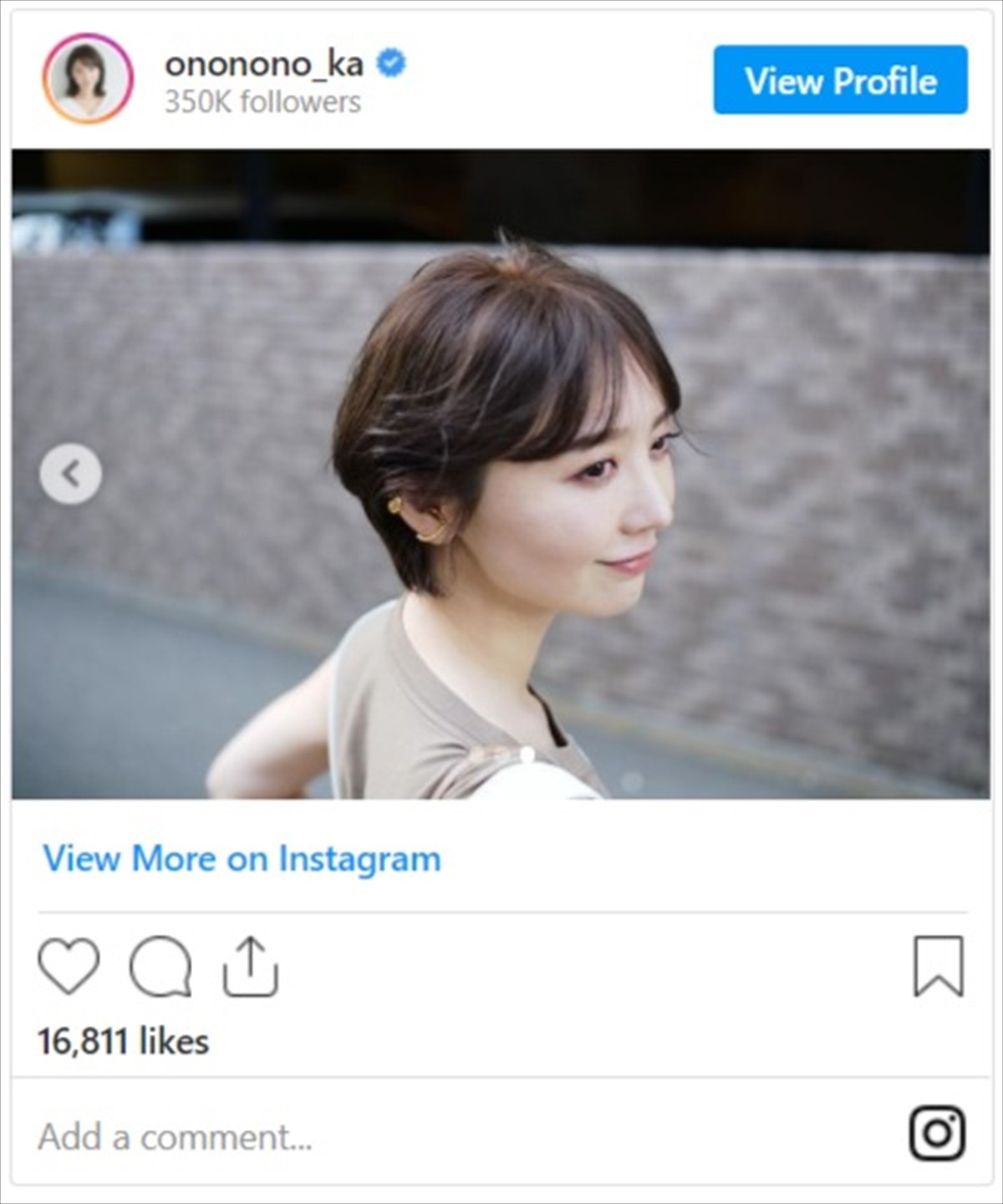Share this post via the share icon
Viewport: 1003px width, 1204px height.
coord(250,967)
